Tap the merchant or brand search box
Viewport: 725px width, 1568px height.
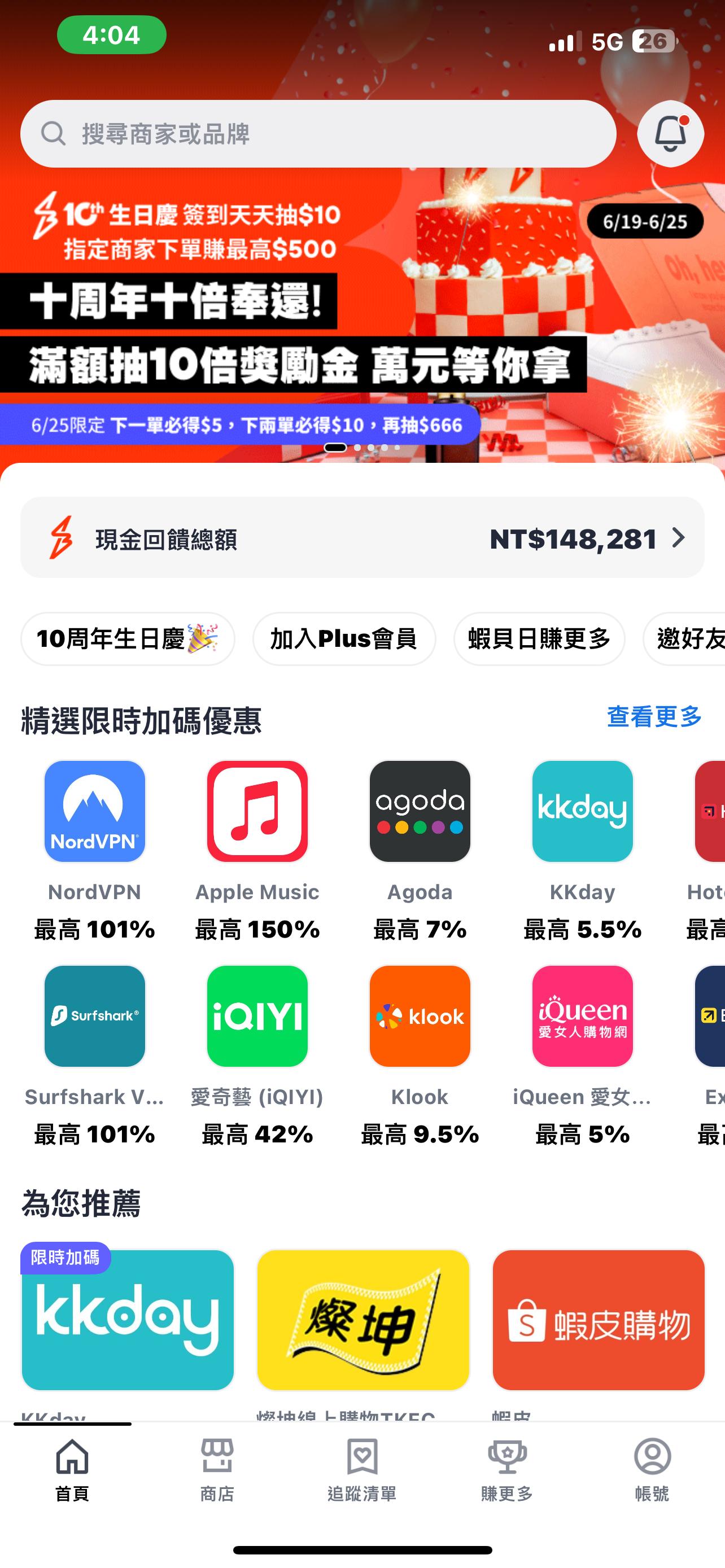coord(318,134)
